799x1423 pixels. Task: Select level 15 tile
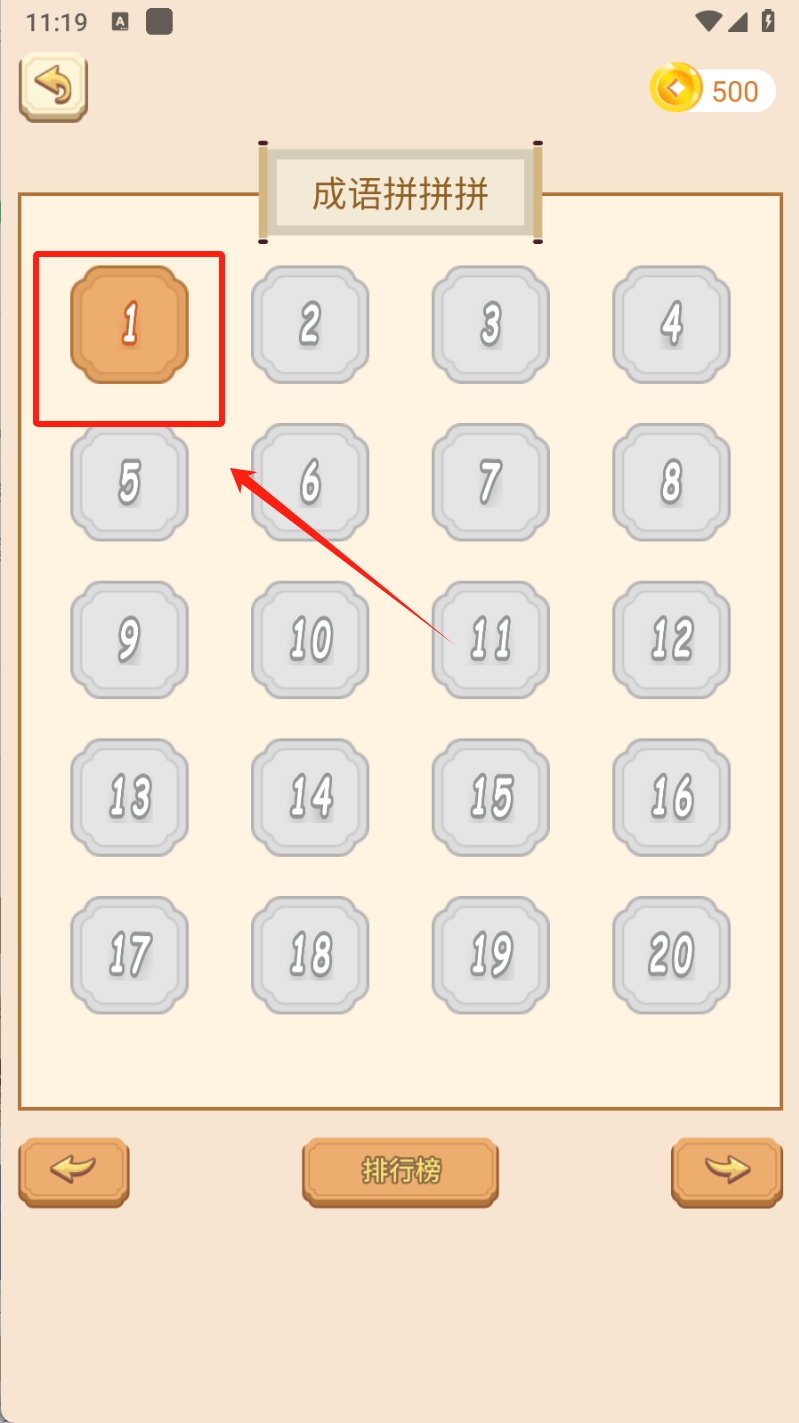(490, 797)
